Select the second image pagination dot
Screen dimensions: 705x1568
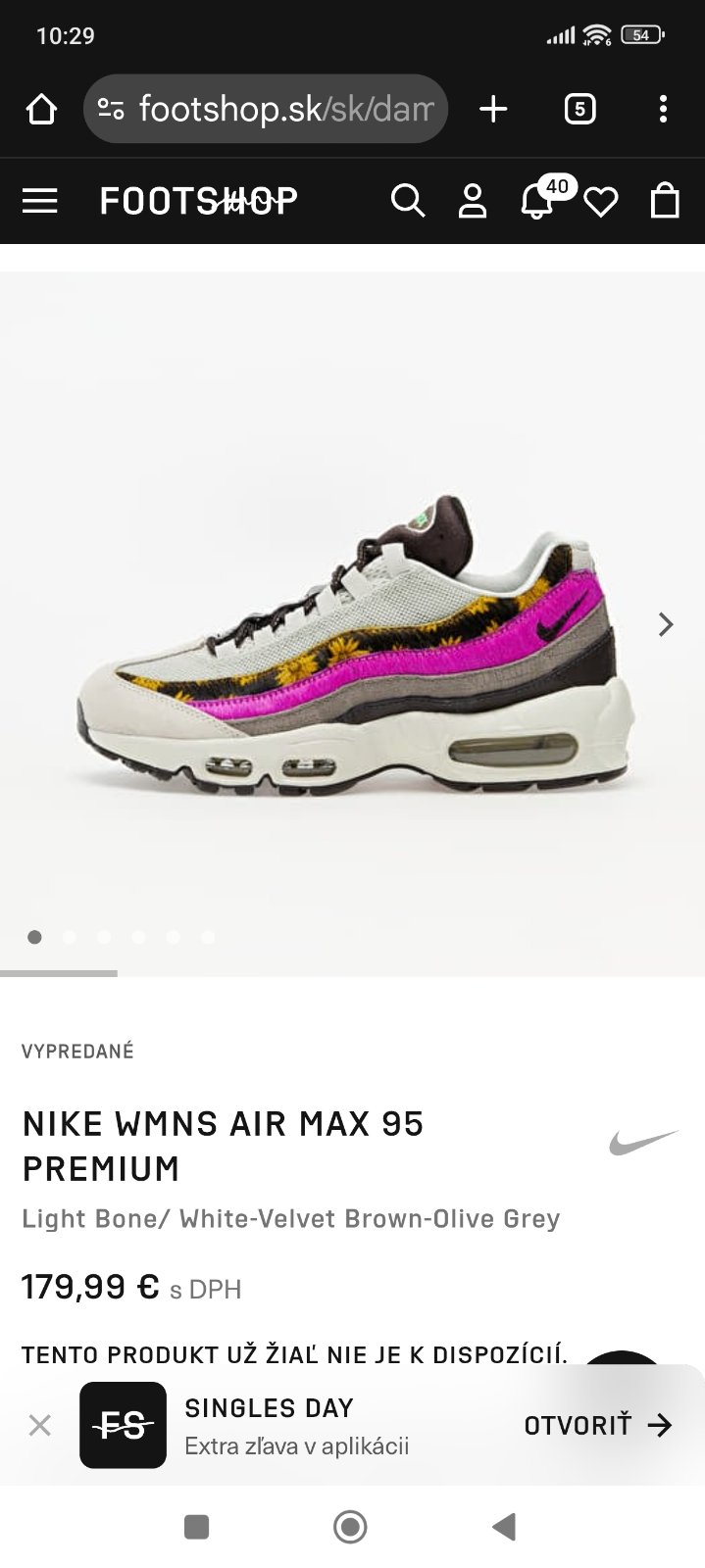[x=70, y=937]
